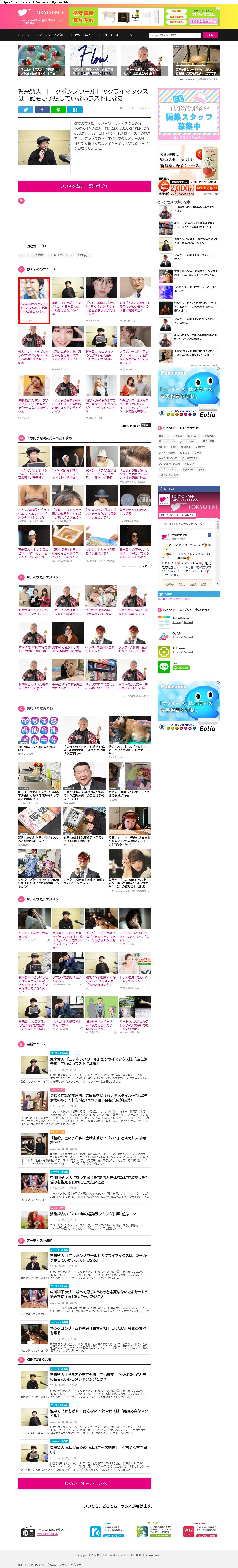Share the article via LINE
The width and height of the screenshot is (238, 1568).
point(58,110)
